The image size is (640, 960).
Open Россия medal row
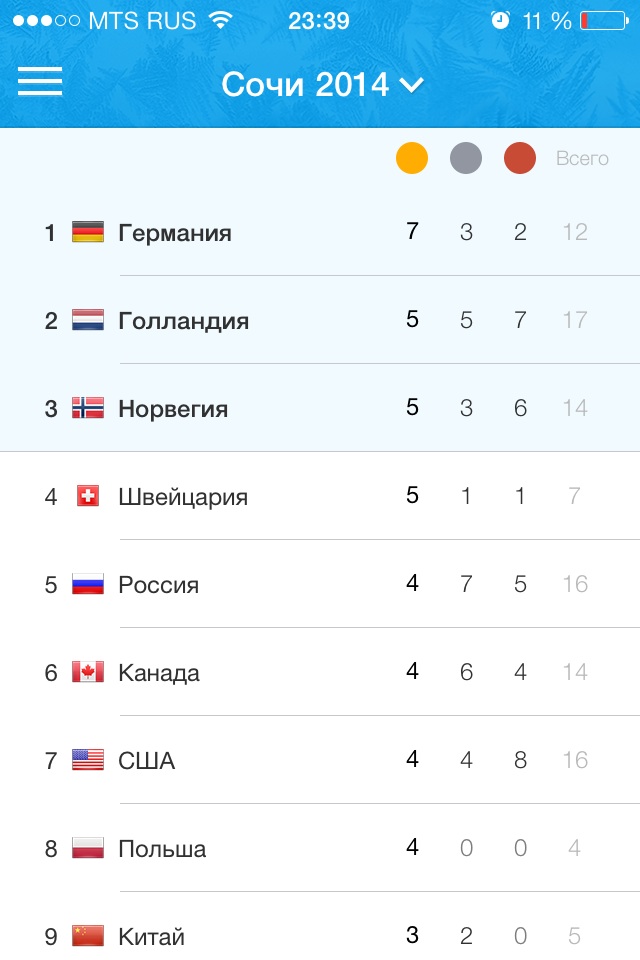click(320, 585)
